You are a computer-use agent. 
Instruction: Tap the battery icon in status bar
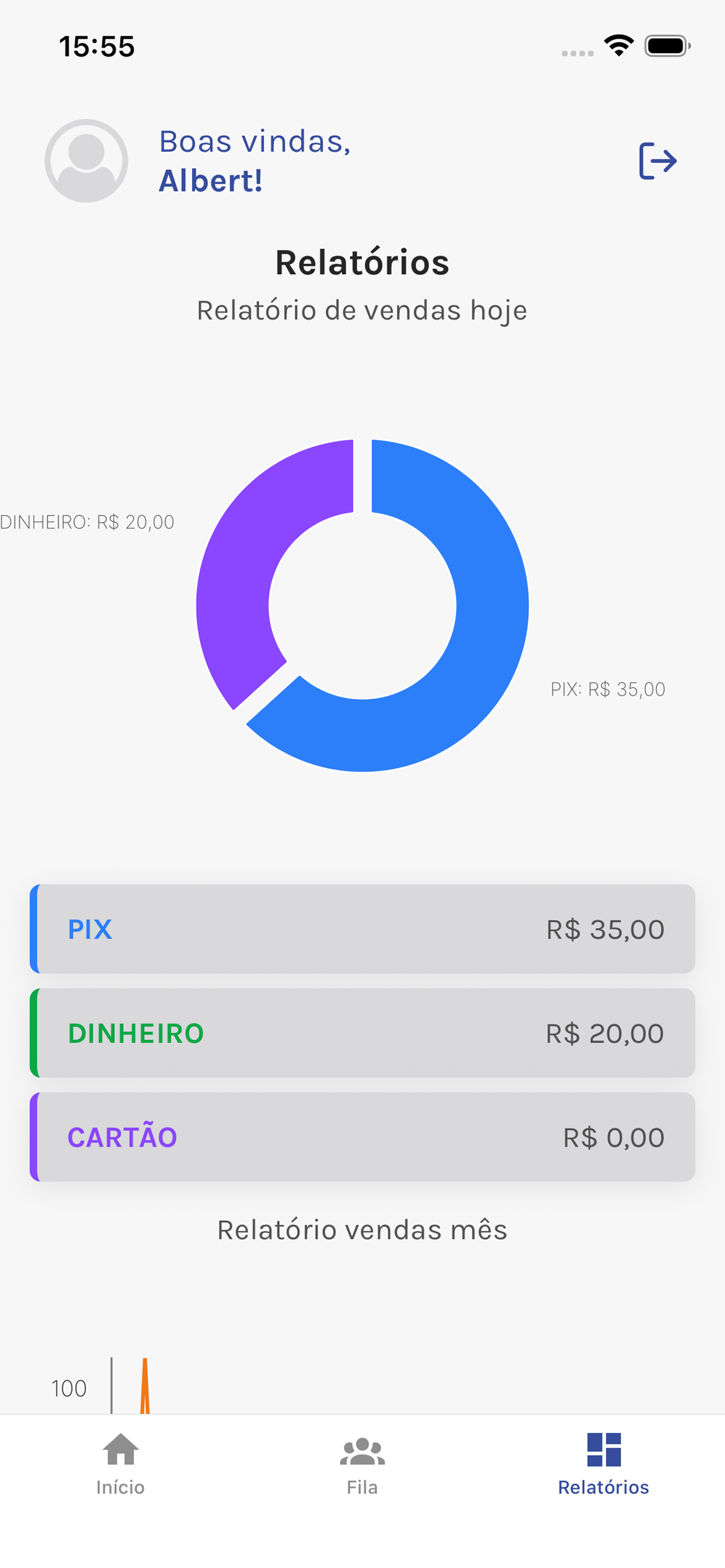(668, 45)
